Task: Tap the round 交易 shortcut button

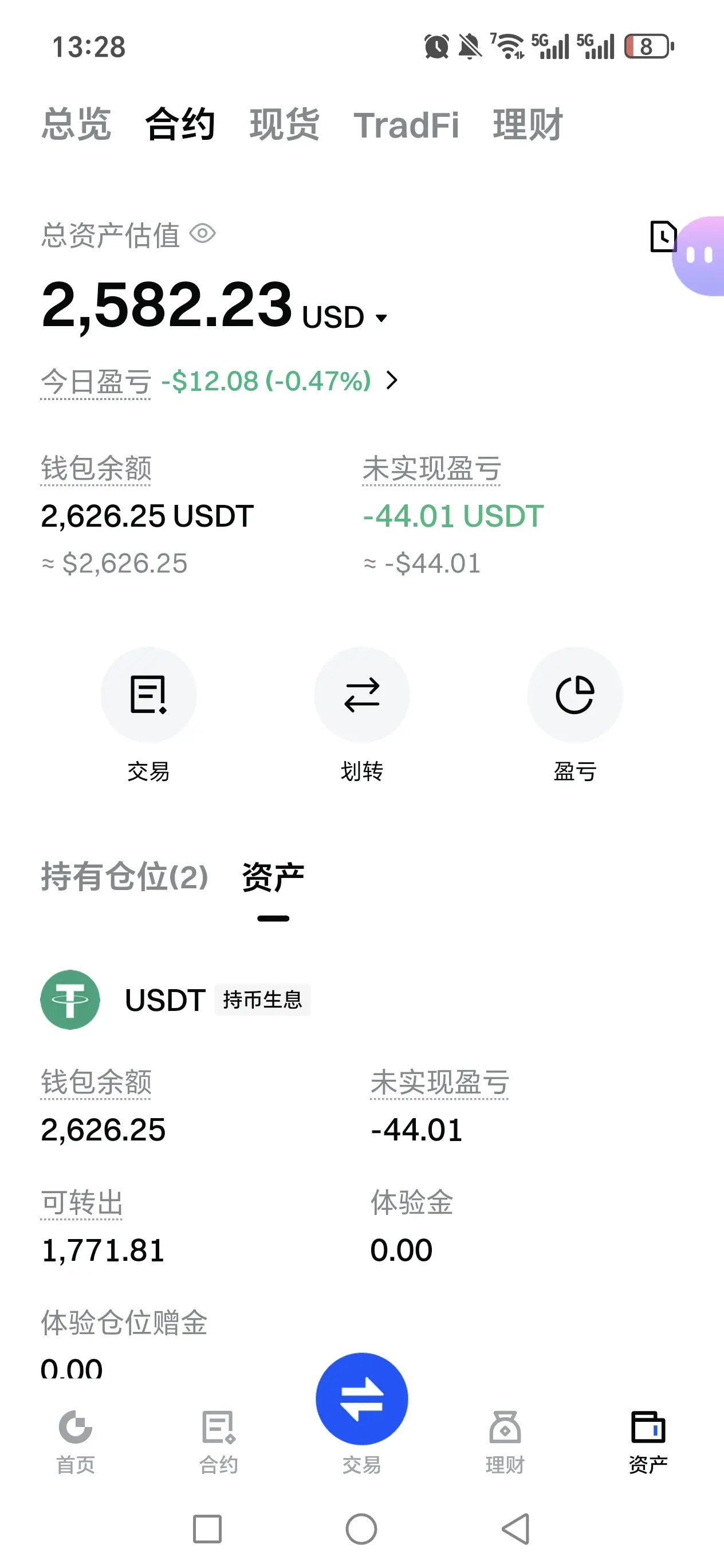Action: coord(148,695)
